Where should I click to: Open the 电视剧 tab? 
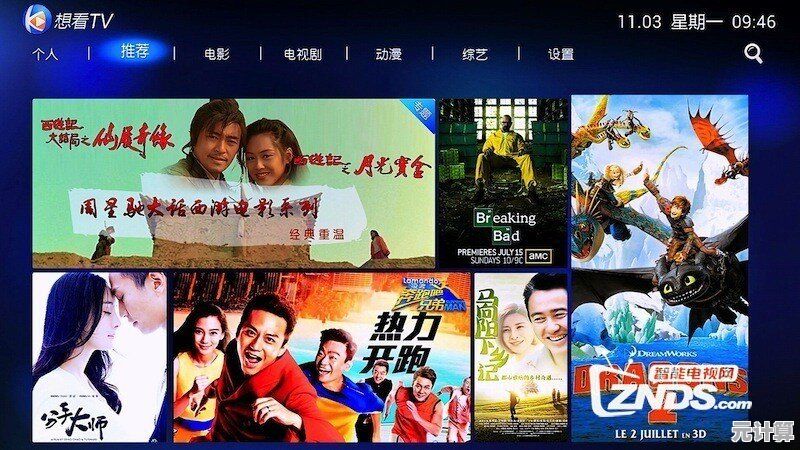tap(302, 55)
